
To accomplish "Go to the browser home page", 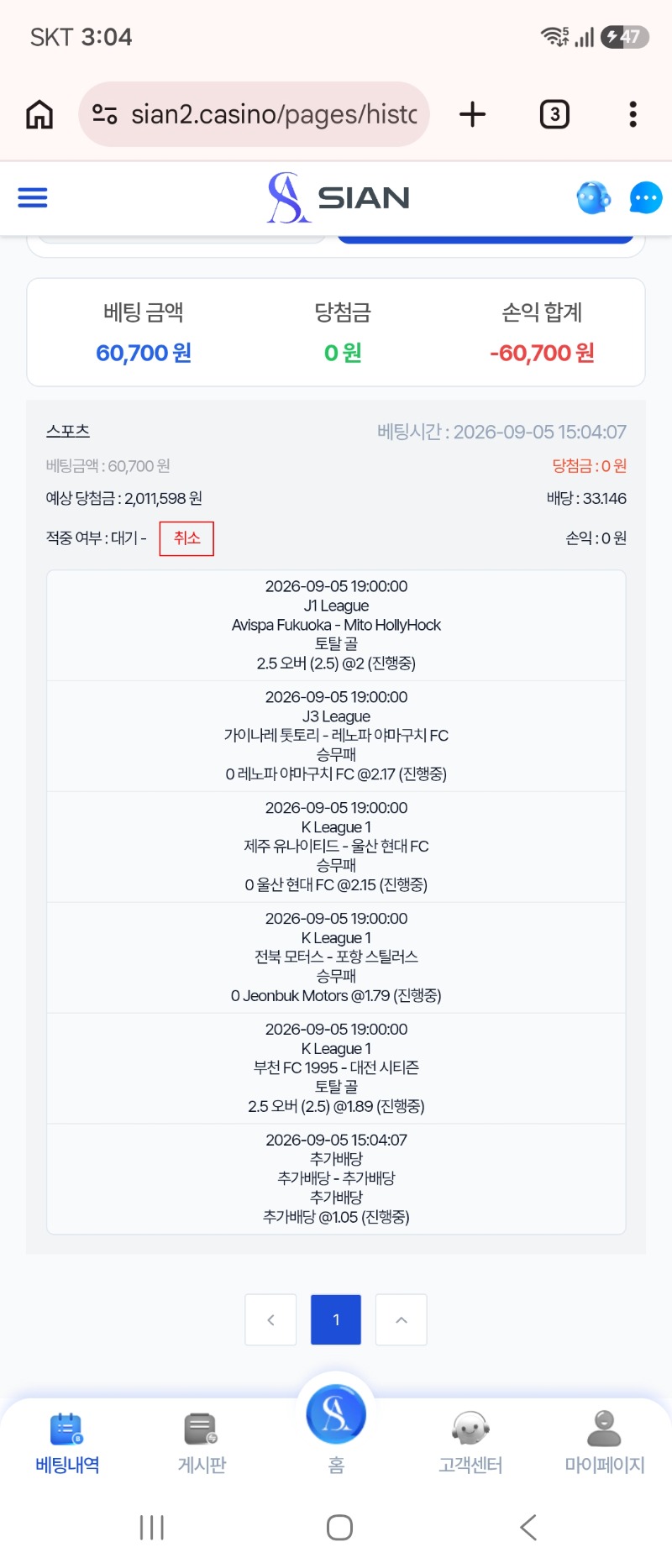I will (x=39, y=114).
